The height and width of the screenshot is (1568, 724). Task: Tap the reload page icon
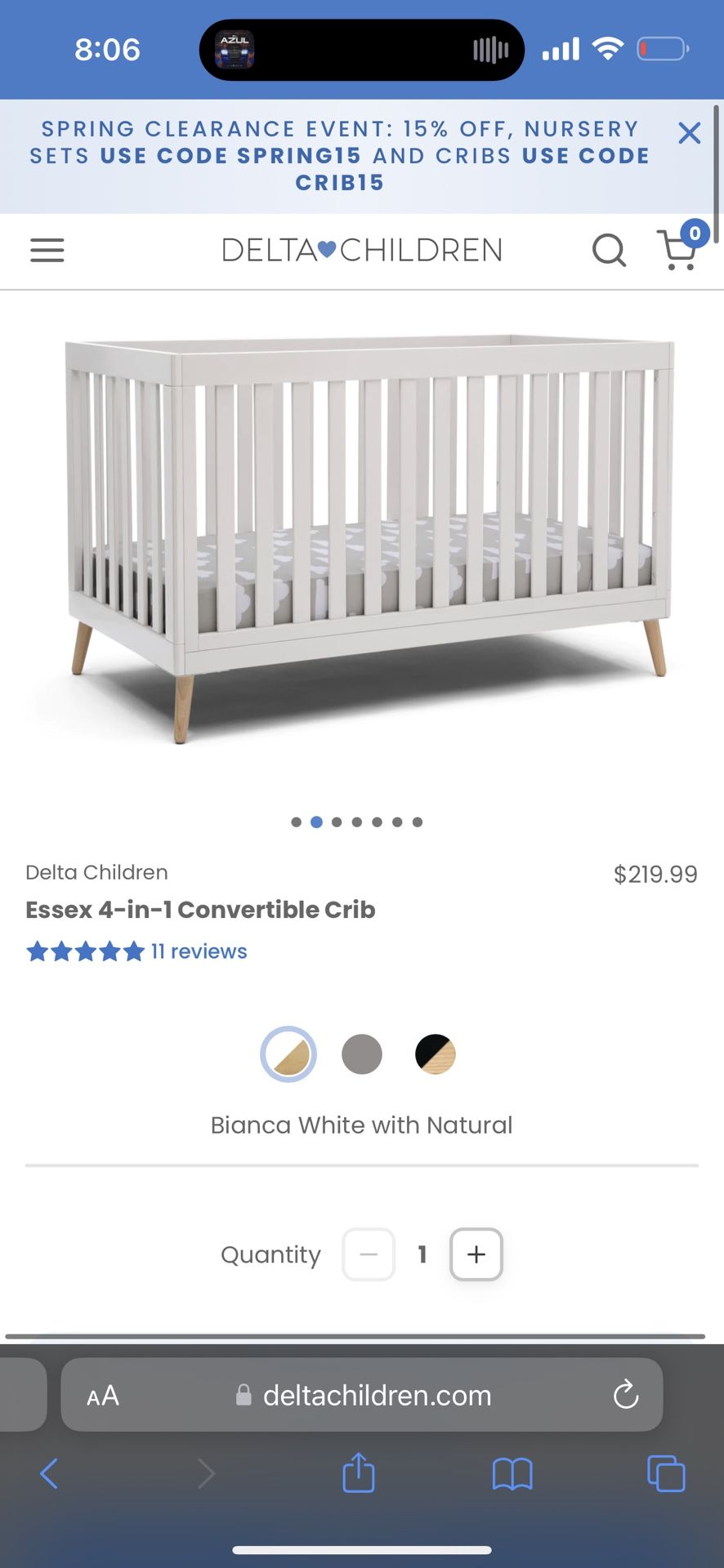[x=625, y=1396]
